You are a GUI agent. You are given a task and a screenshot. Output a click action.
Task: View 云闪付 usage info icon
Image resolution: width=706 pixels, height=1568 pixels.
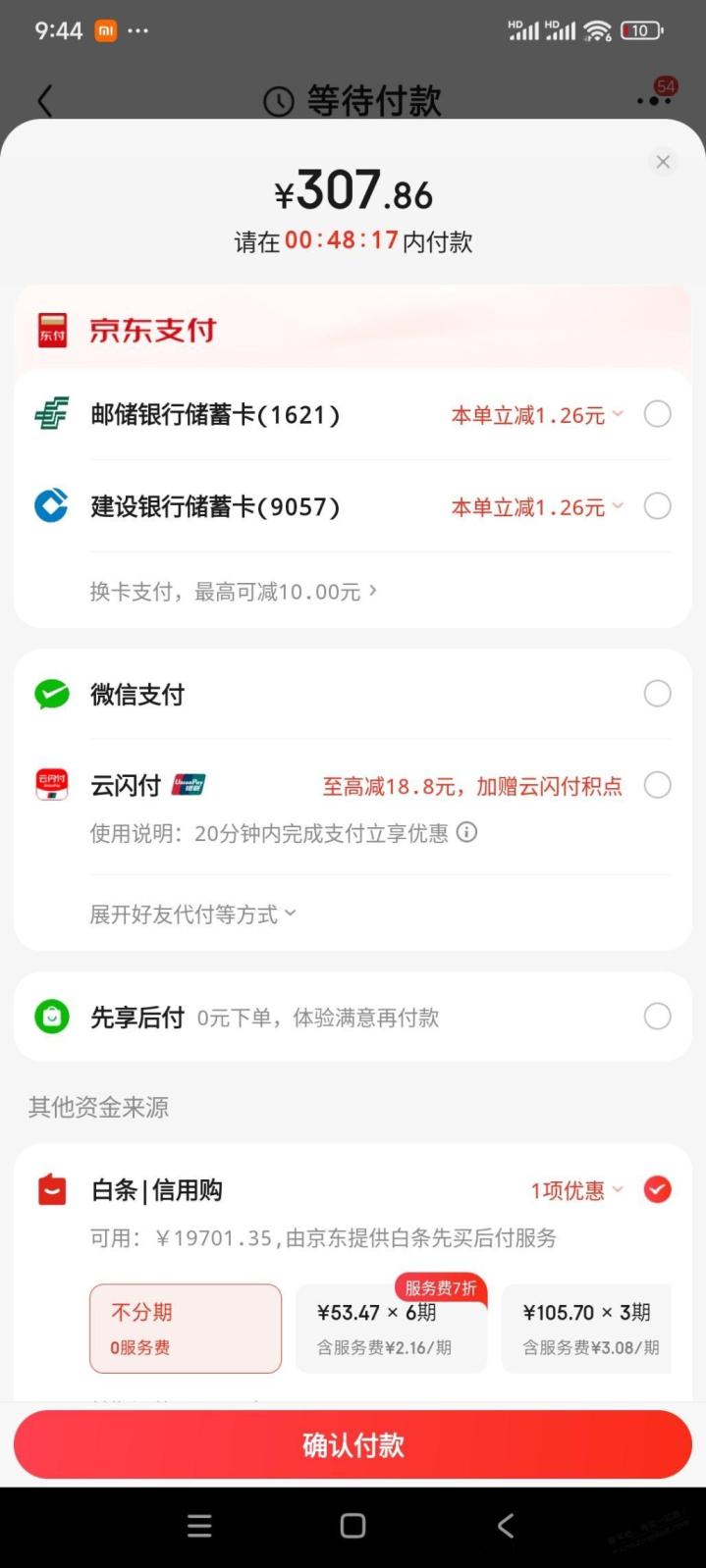pos(467,832)
